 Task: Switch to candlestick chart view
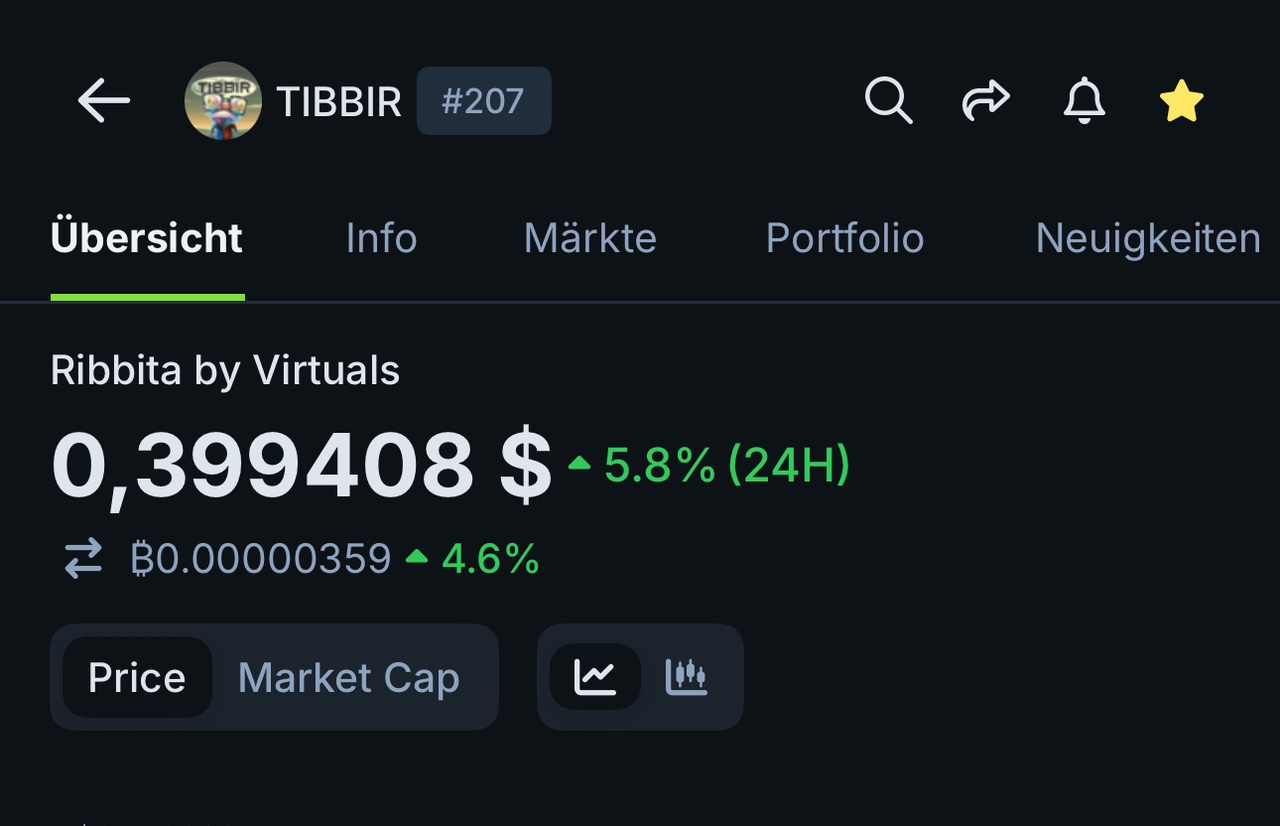click(686, 677)
